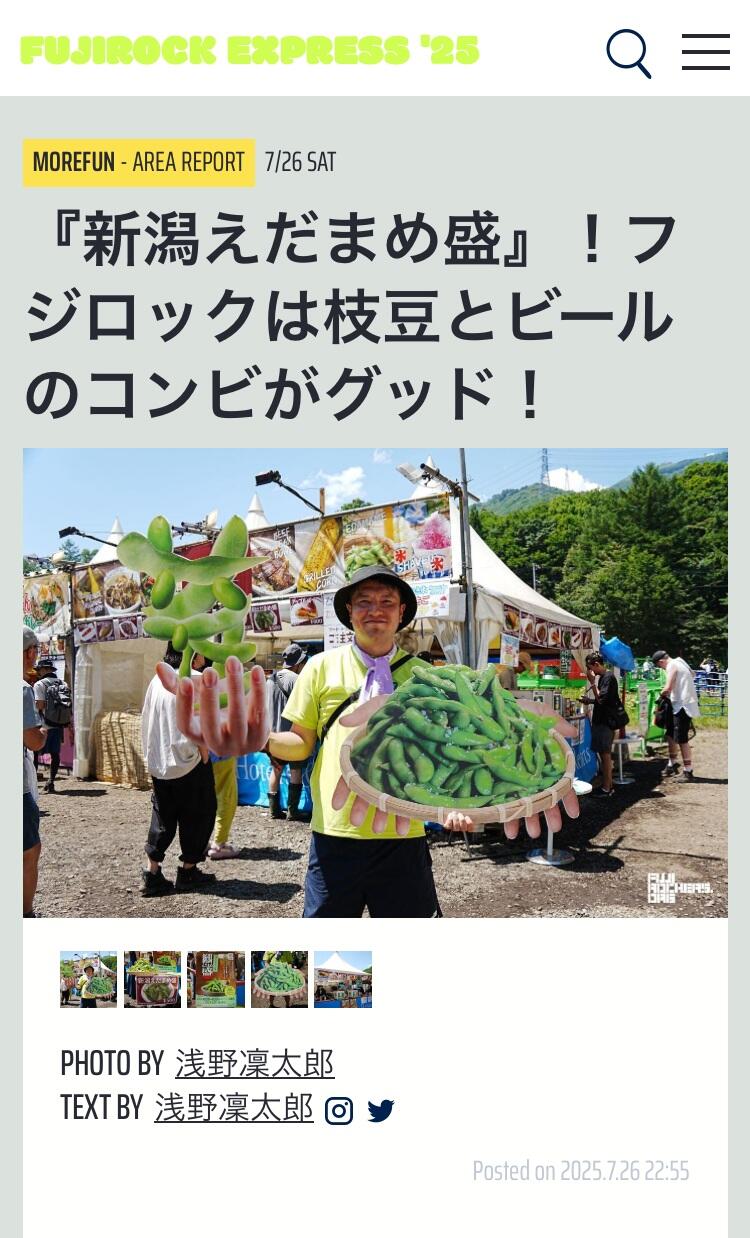
Task: Select the fifth gallery thumbnail of tents
Action: 343,979
